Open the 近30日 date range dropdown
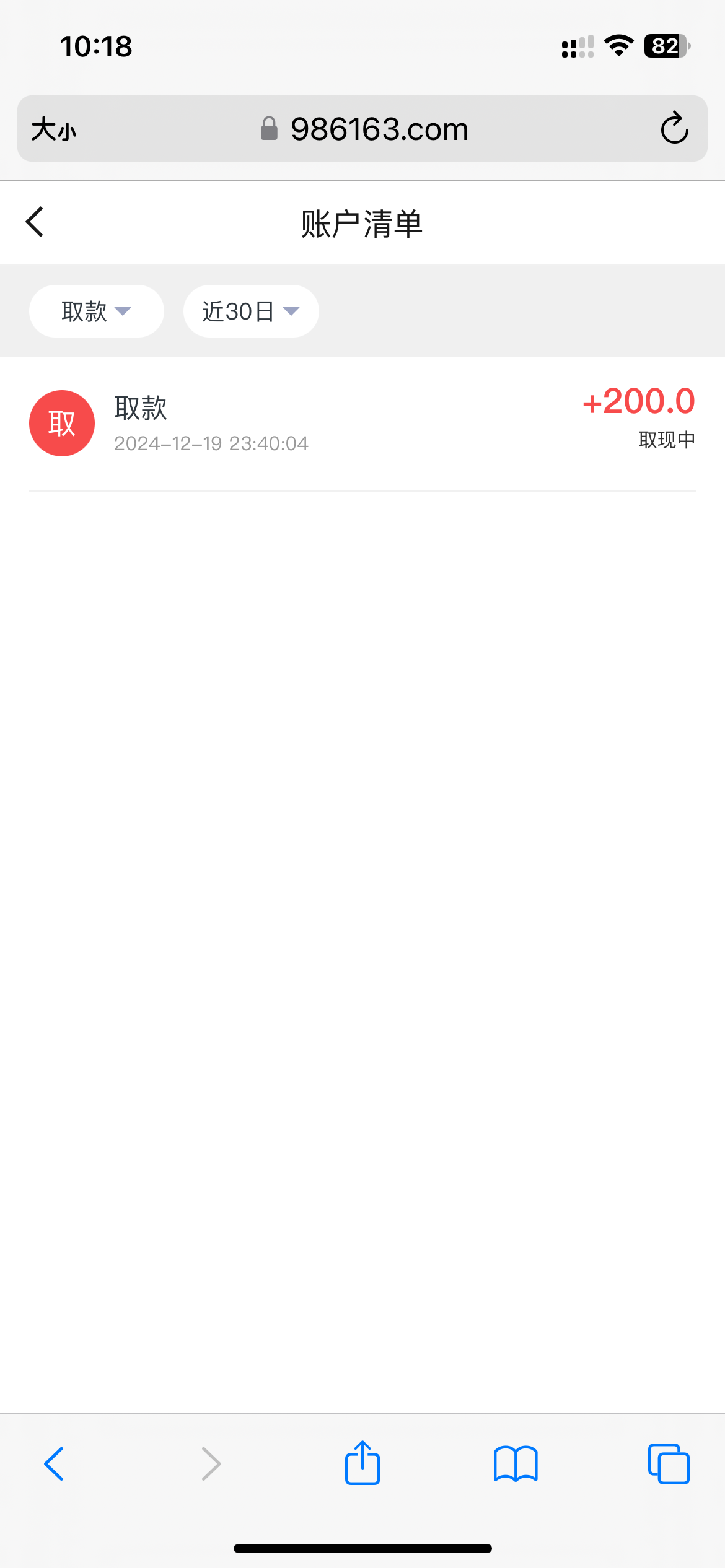Viewport: 725px width, 1568px height. [250, 311]
